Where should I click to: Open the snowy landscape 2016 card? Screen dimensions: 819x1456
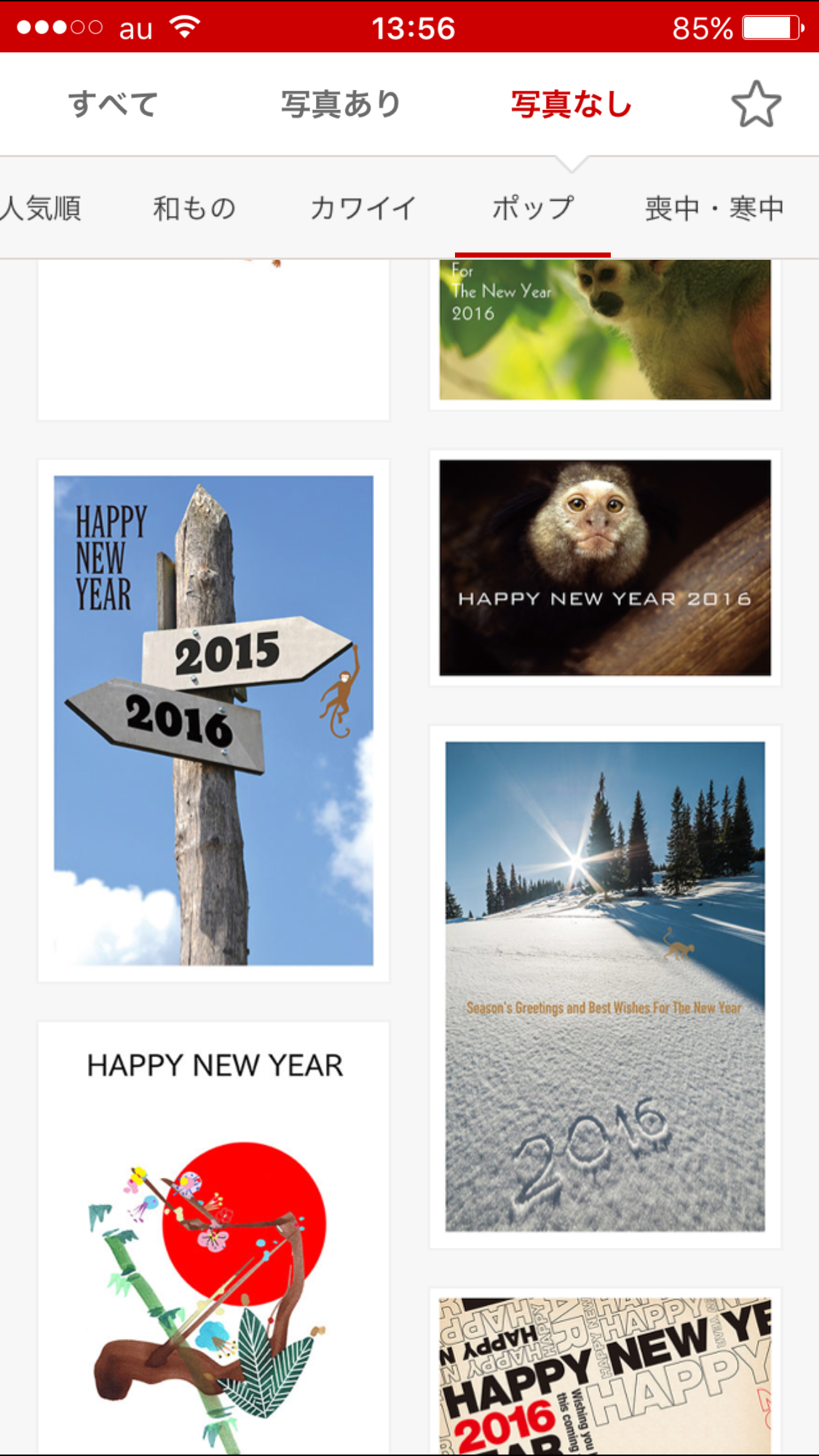[x=605, y=986]
